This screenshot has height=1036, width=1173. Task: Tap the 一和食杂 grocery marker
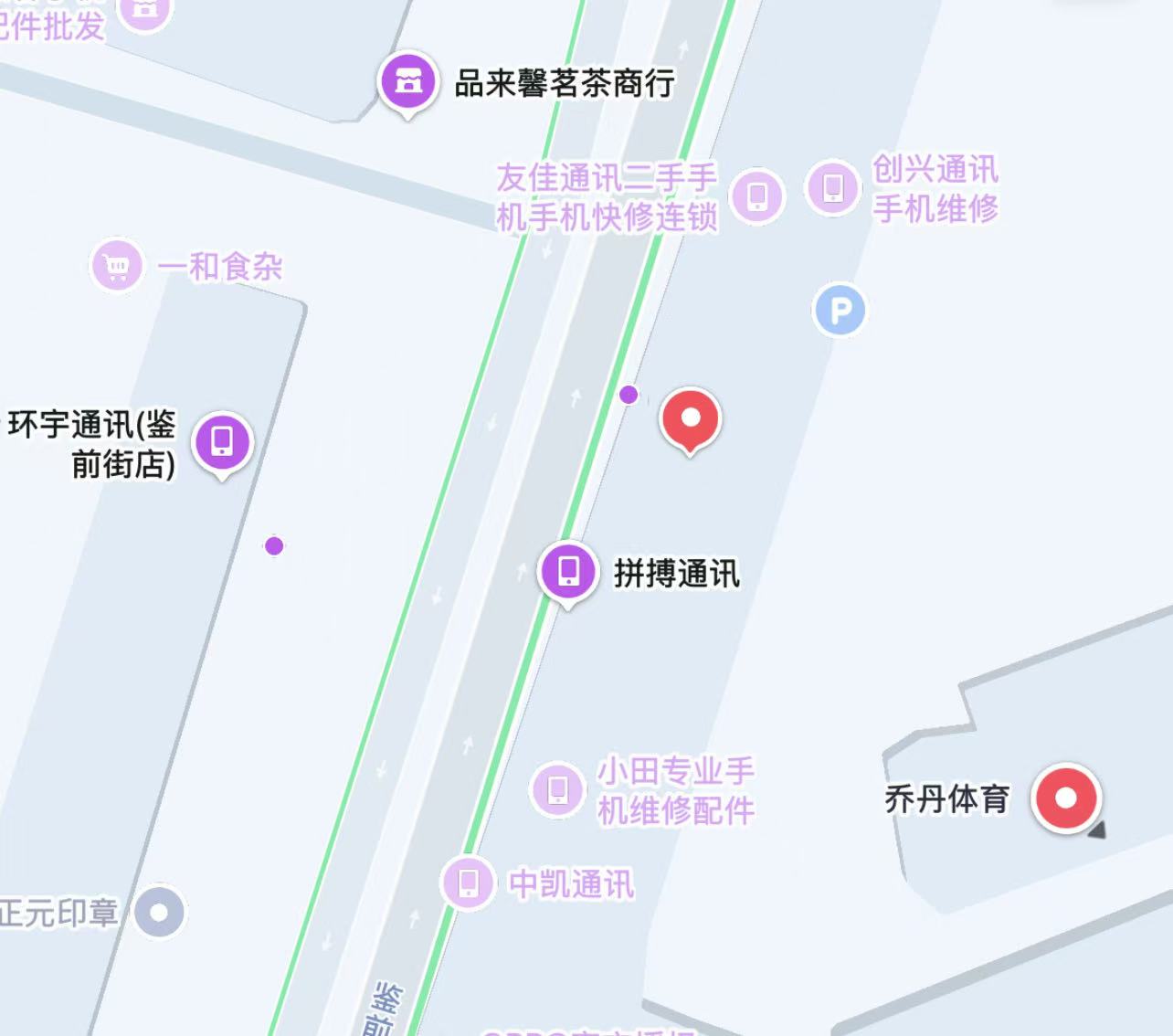pos(117,266)
